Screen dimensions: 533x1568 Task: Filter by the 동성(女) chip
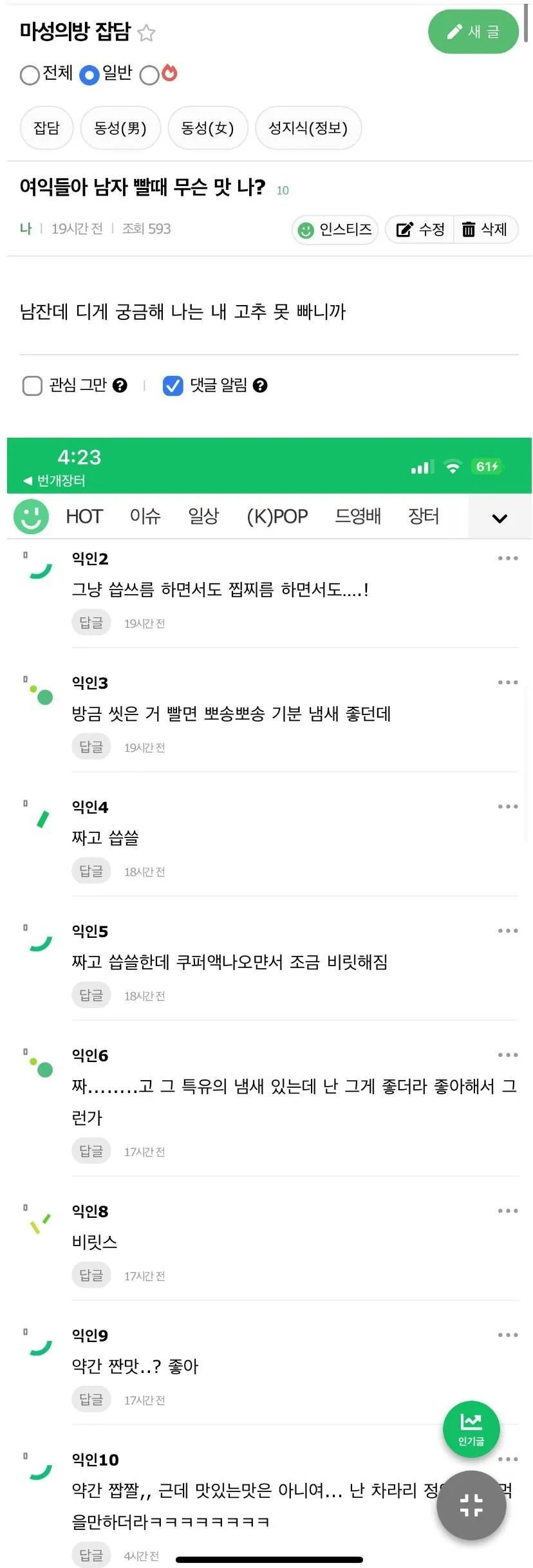[x=207, y=128]
